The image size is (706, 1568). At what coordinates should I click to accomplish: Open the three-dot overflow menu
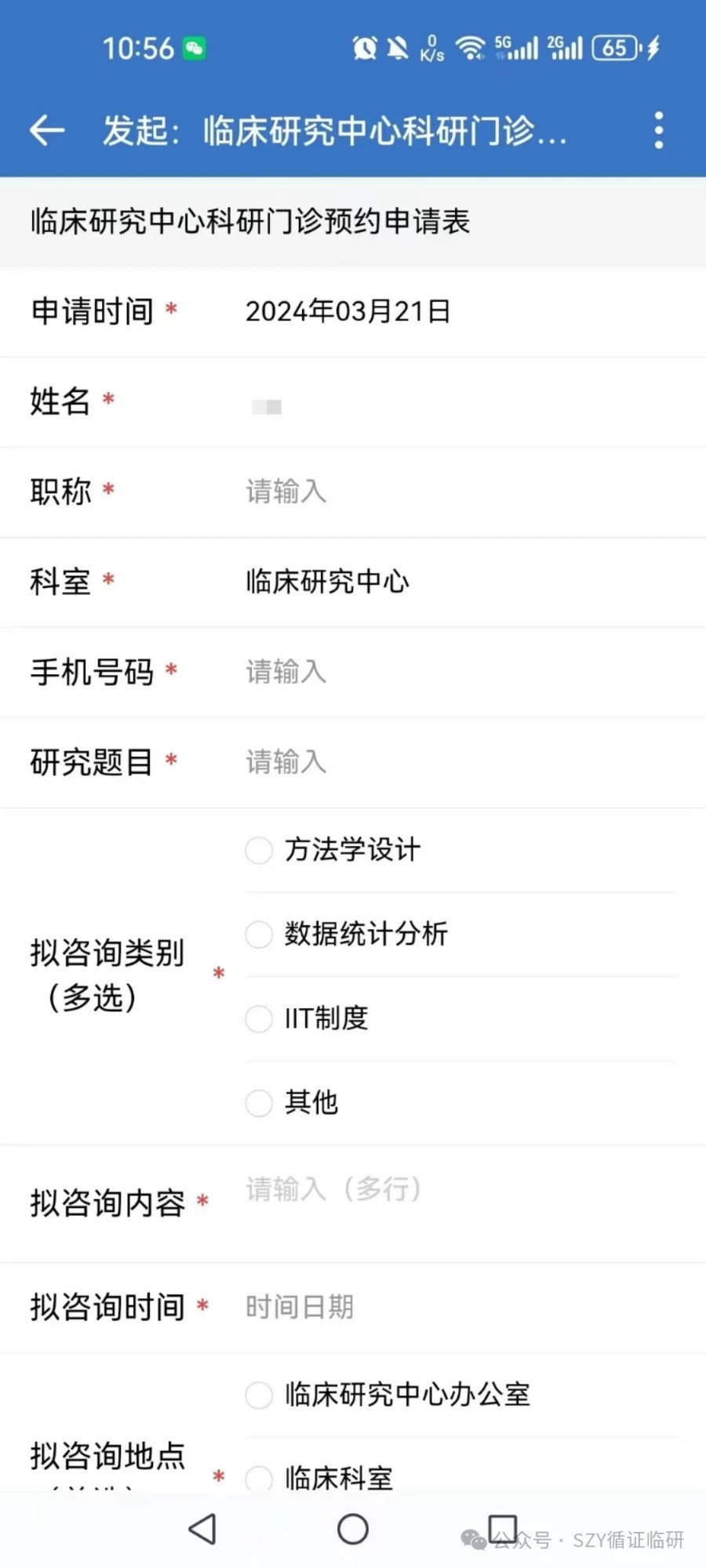click(x=658, y=130)
